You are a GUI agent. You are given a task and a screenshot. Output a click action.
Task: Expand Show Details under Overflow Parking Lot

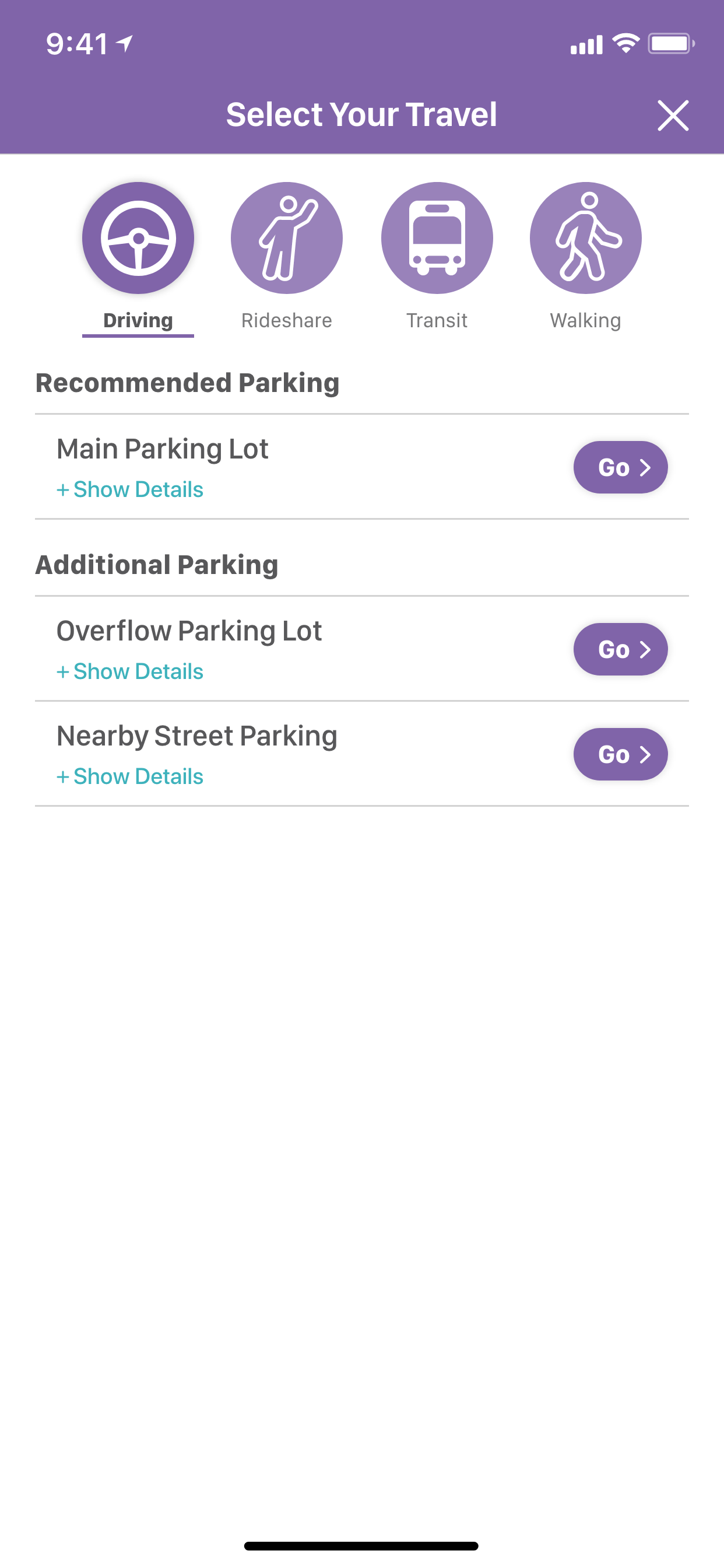click(129, 671)
